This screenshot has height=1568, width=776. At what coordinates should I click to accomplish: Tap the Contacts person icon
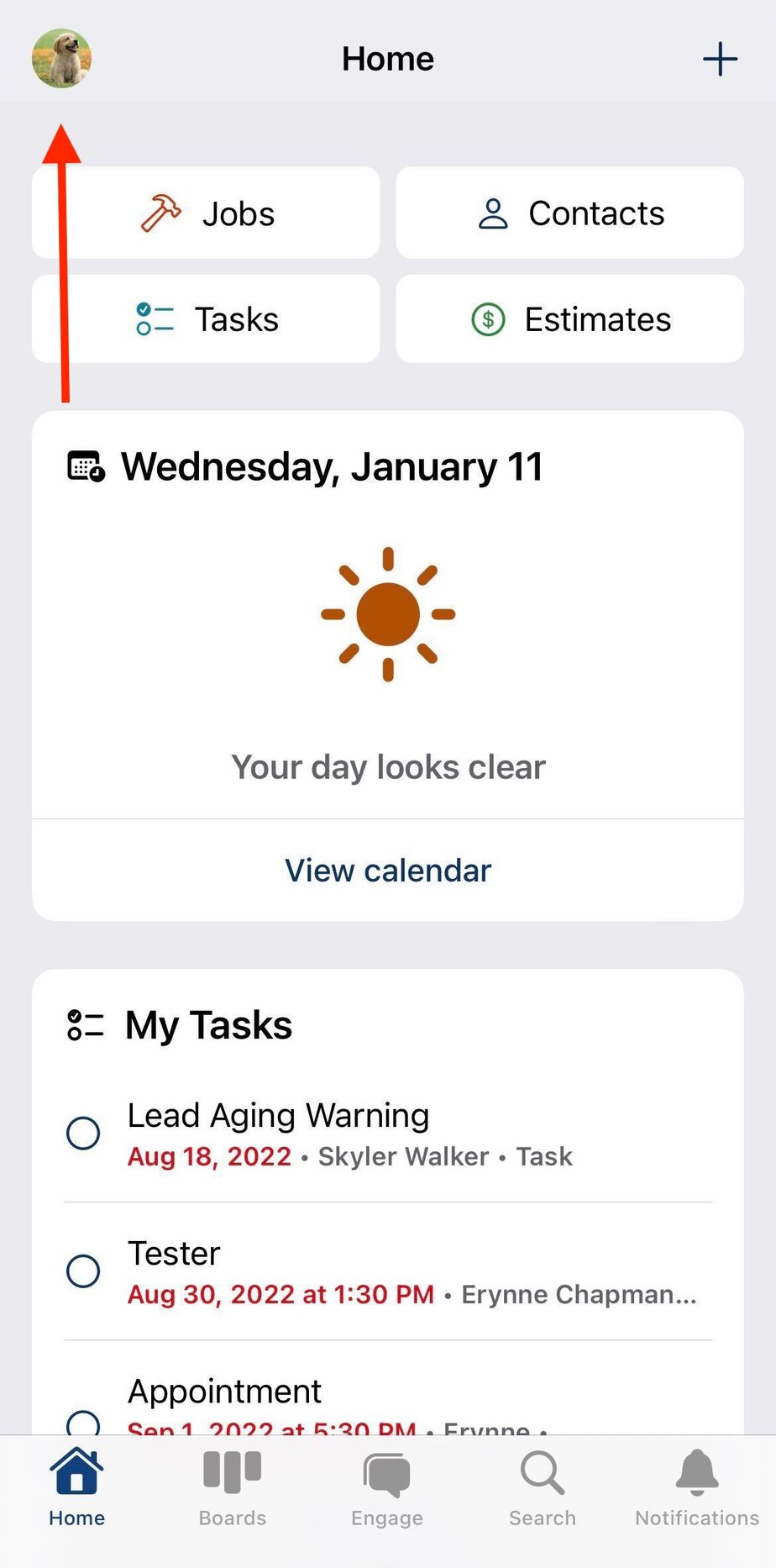click(x=494, y=213)
